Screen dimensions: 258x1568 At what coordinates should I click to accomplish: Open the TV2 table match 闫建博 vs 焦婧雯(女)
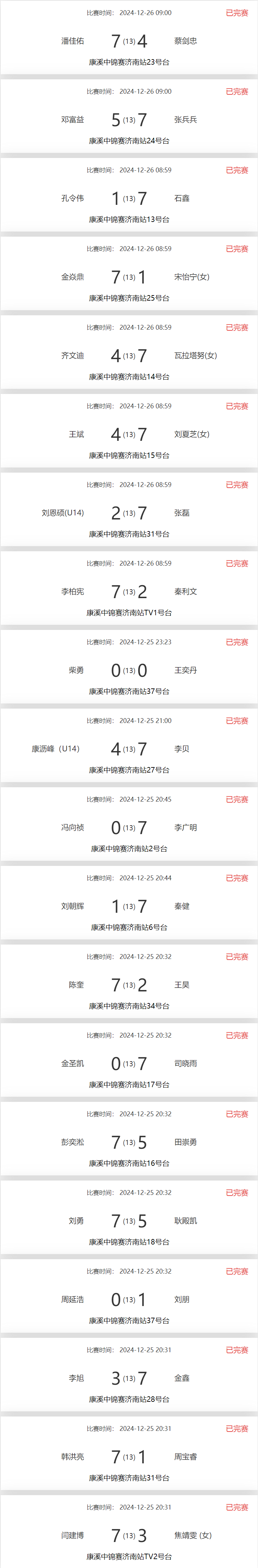click(x=129, y=1535)
